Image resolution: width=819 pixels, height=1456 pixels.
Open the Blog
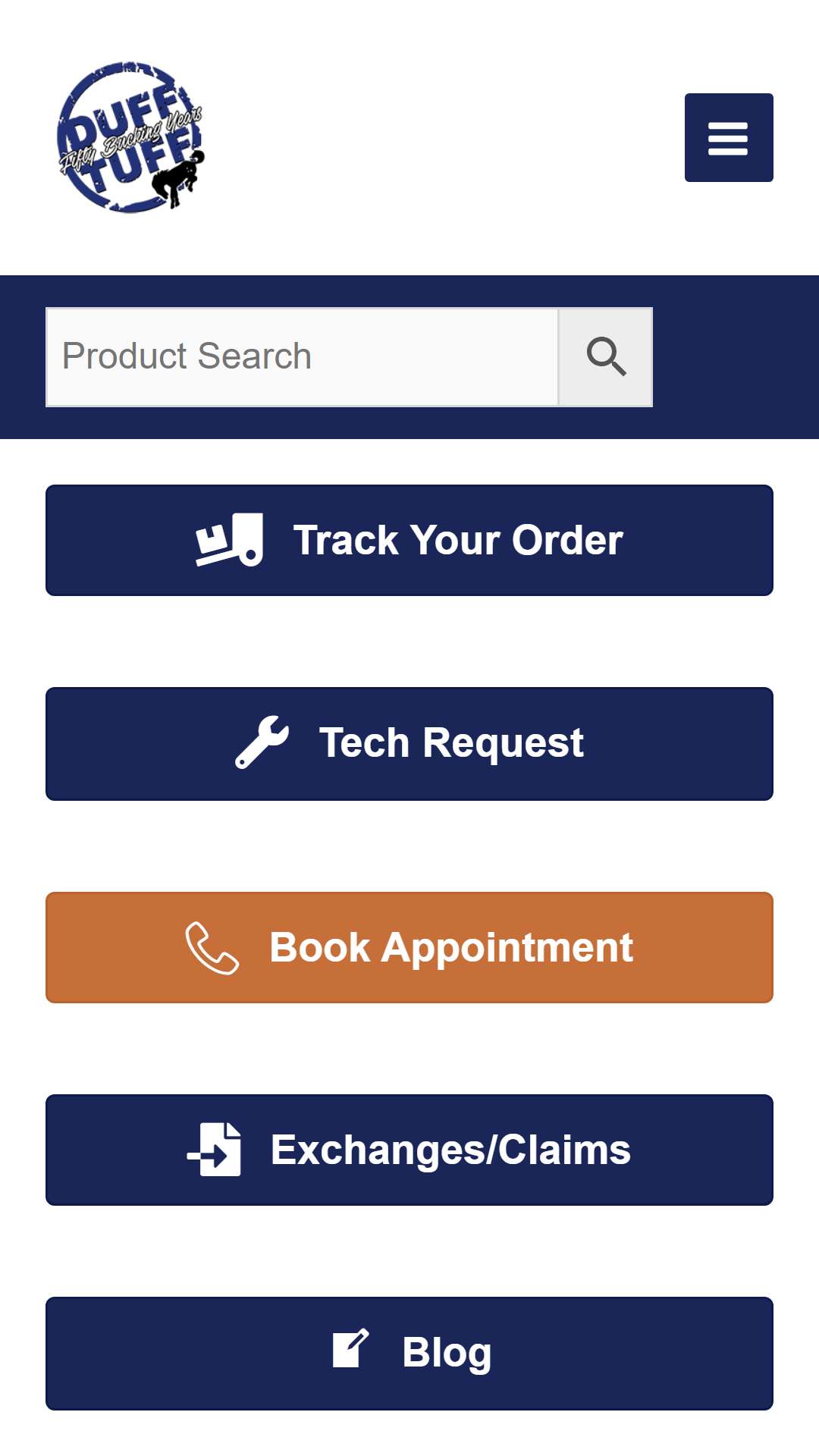409,1353
